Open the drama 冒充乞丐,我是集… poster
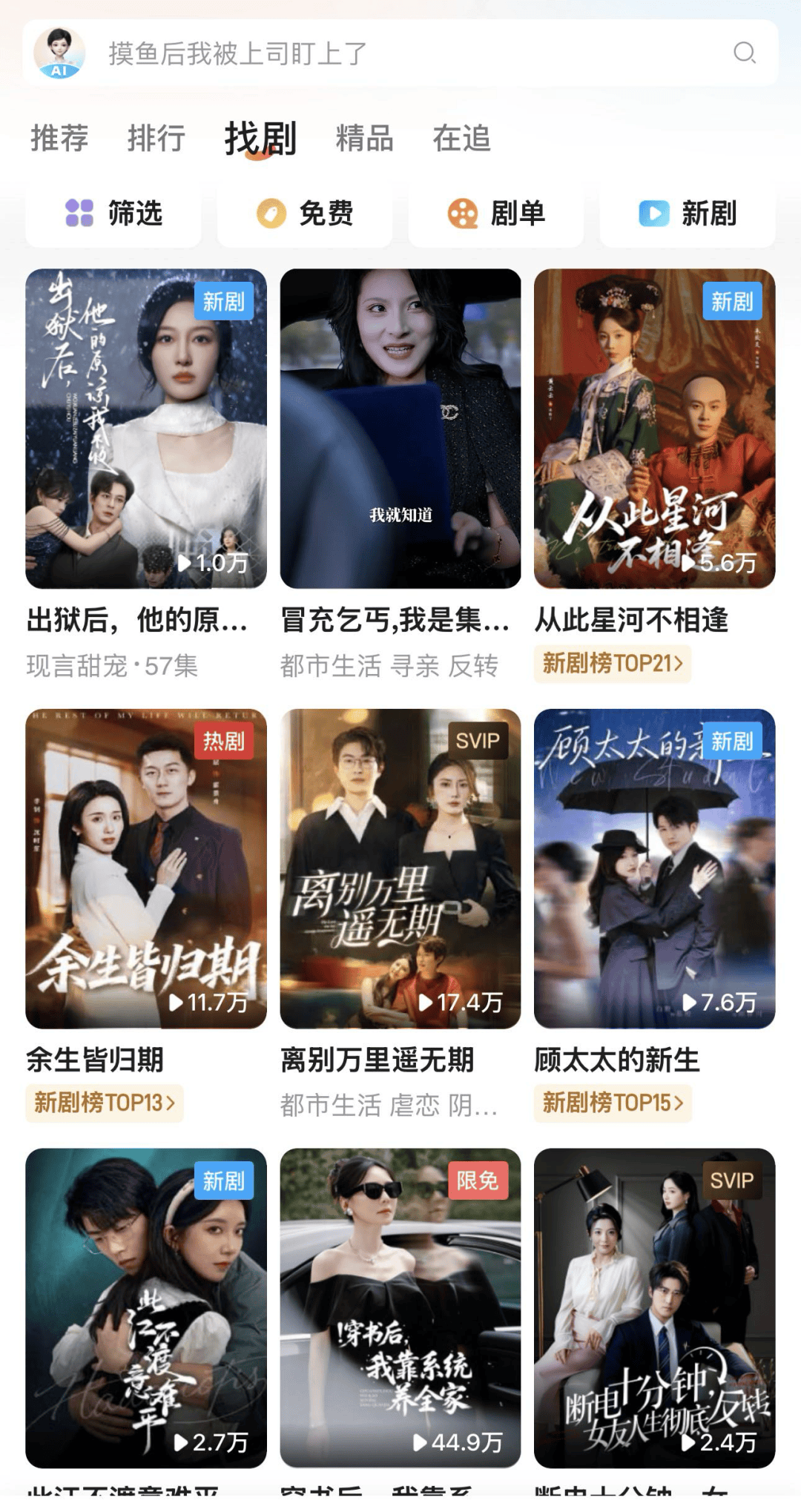The image size is (801, 1512). tap(400, 429)
